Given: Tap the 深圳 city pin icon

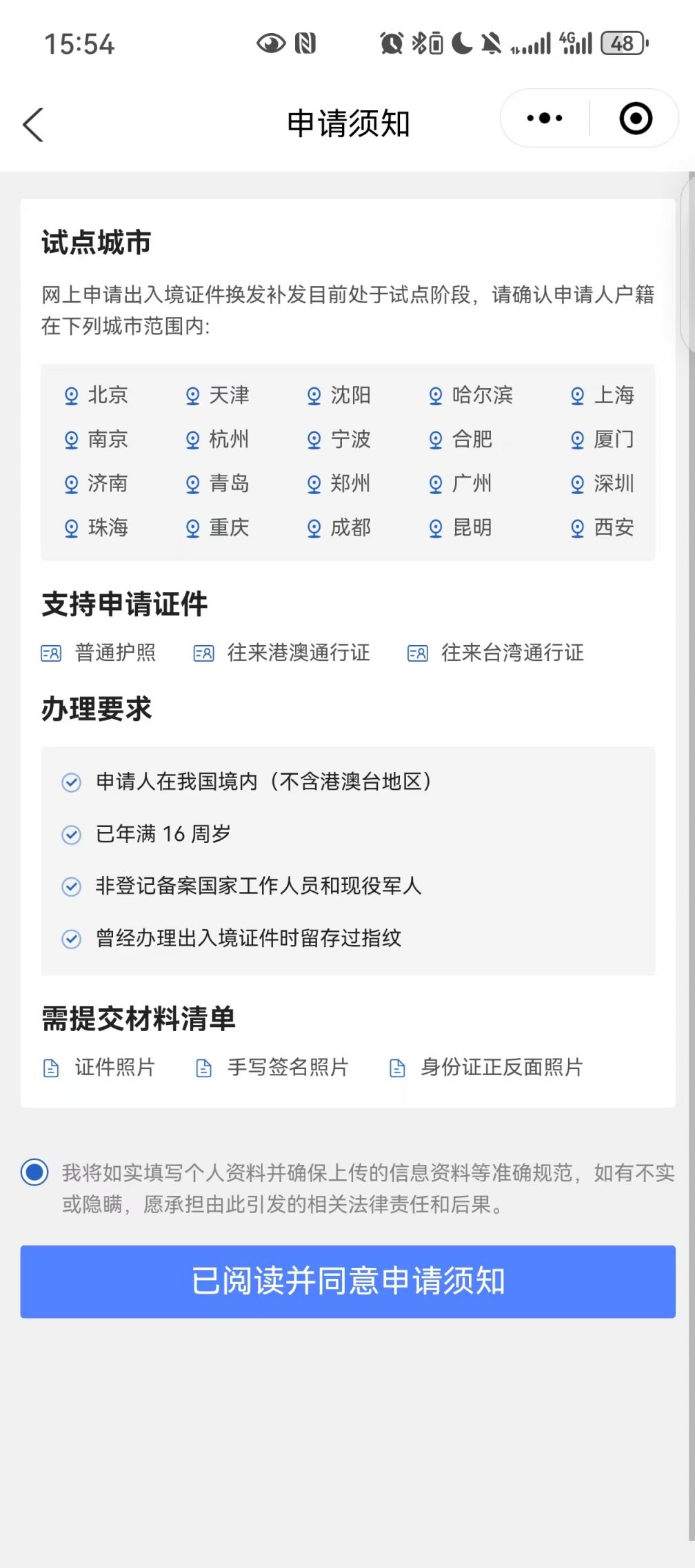Looking at the screenshot, I should click(576, 484).
